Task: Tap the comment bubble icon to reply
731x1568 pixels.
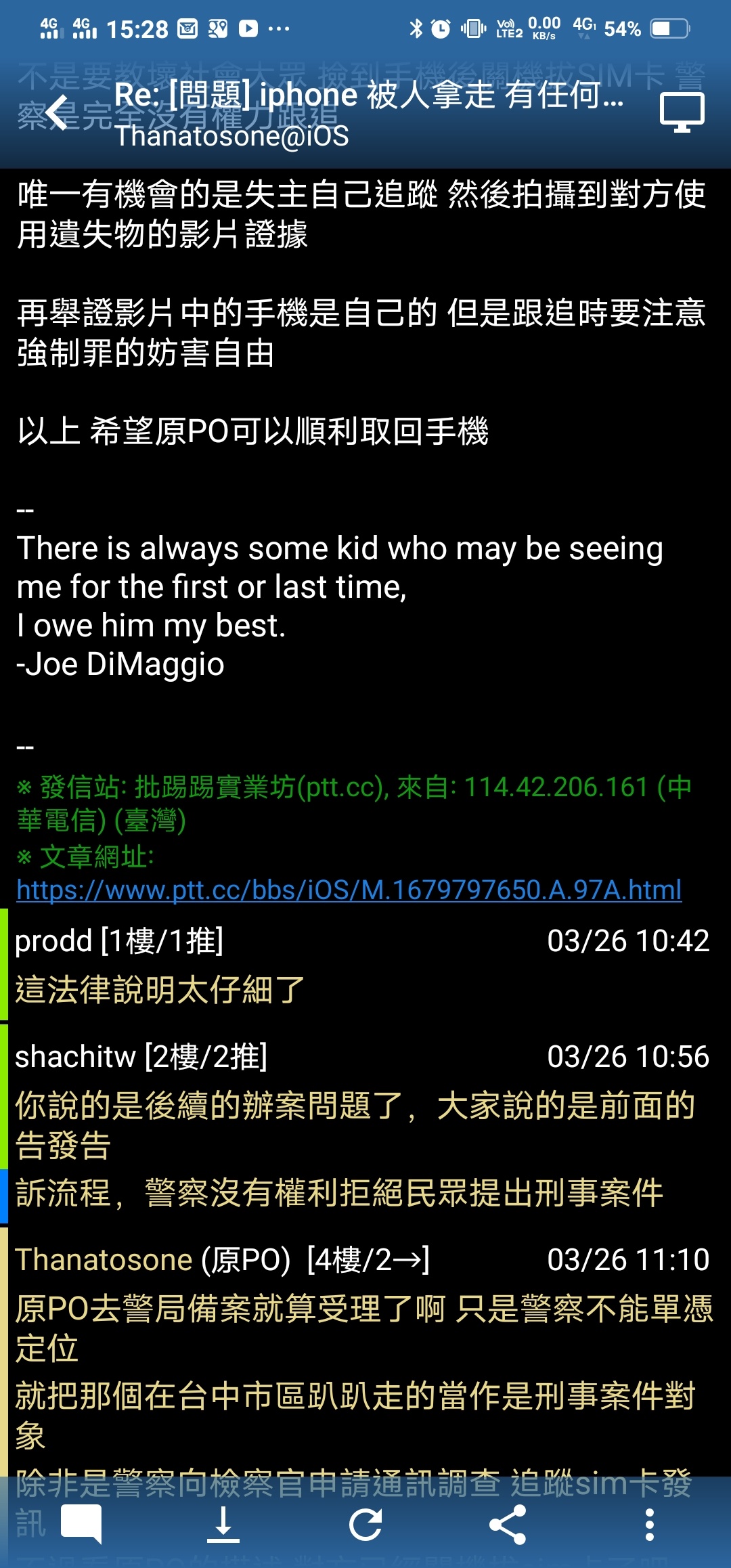Action: click(82, 1525)
